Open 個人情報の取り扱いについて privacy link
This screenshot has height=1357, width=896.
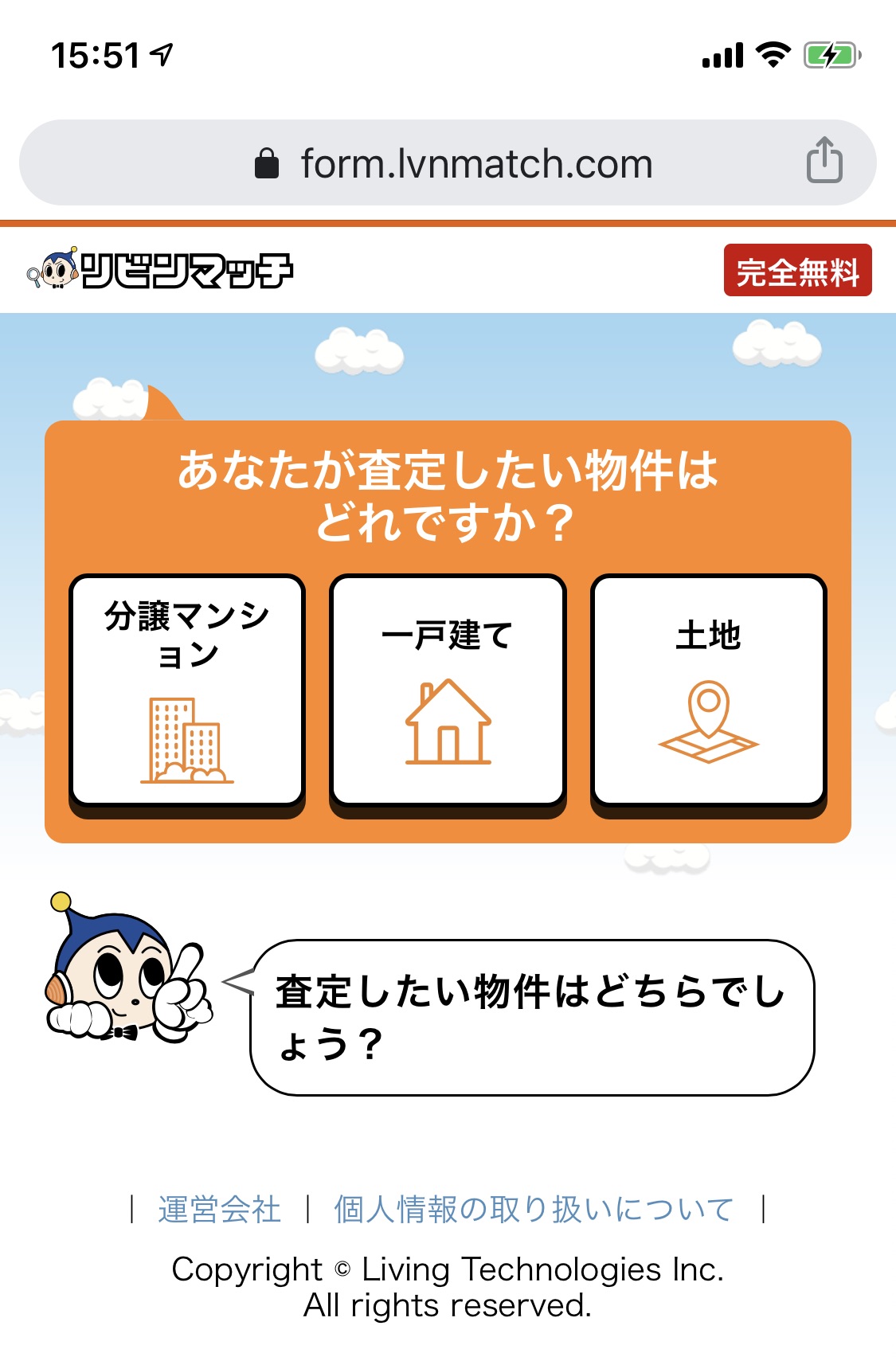click(534, 1210)
